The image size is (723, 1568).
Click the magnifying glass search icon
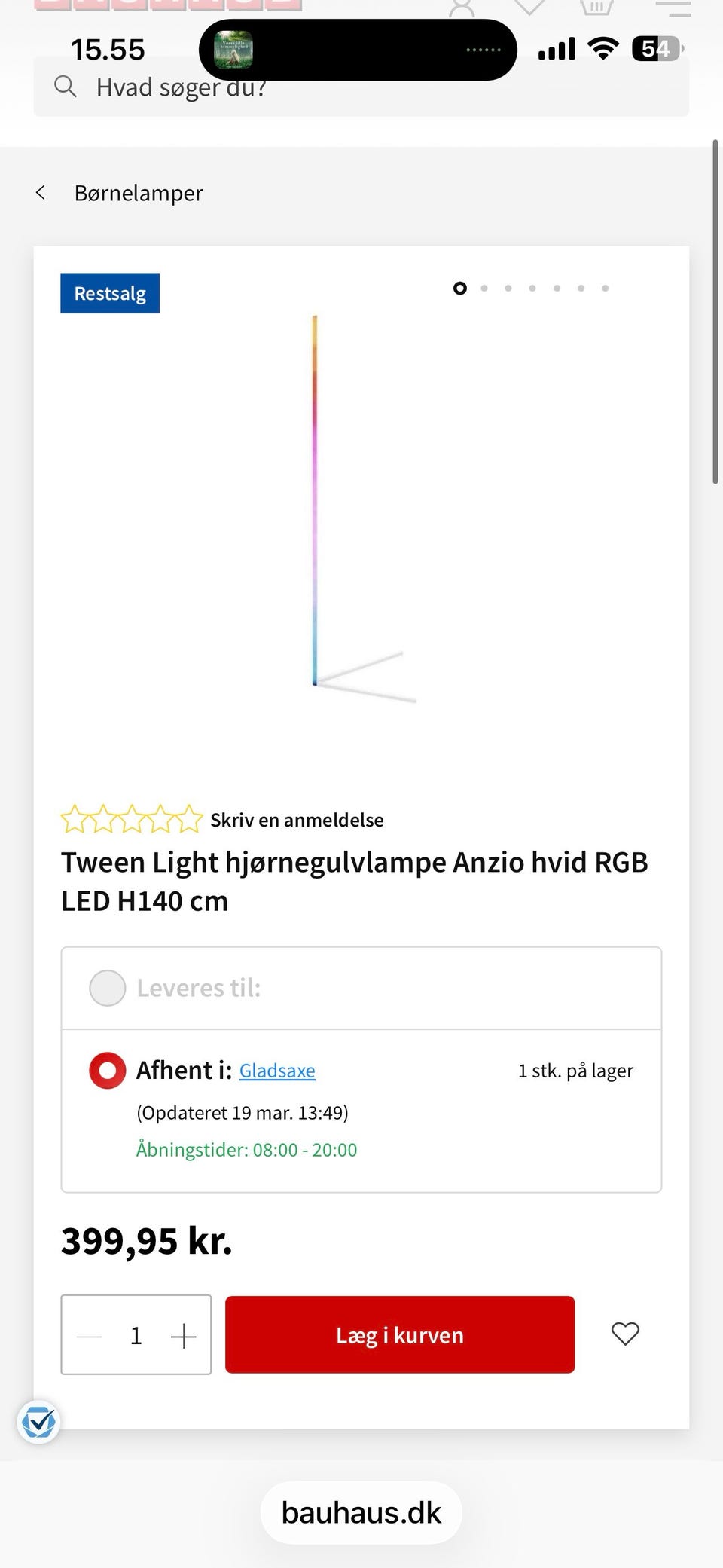coord(66,86)
